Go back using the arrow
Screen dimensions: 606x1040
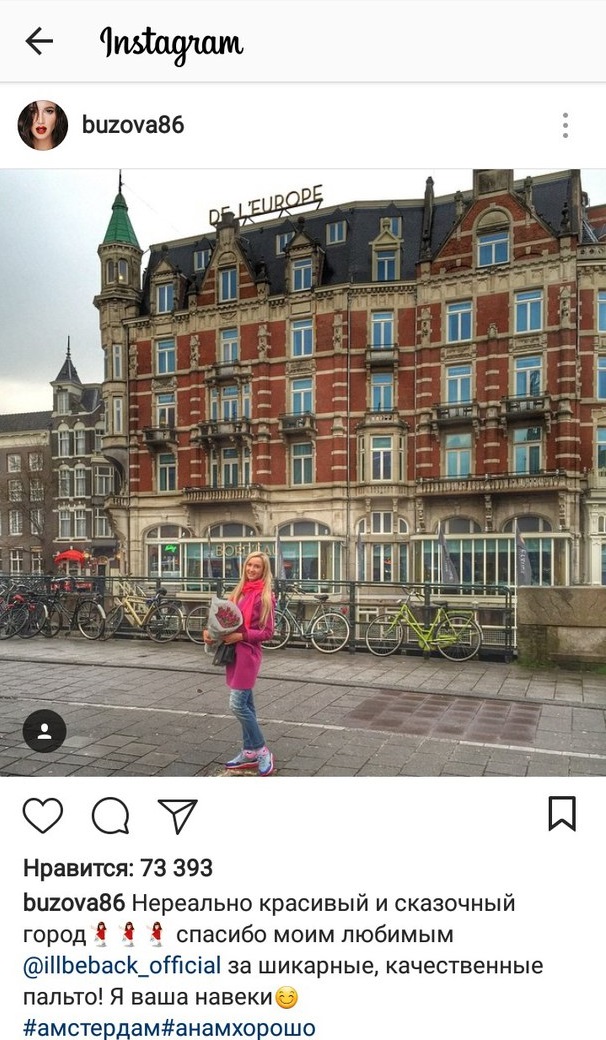click(x=39, y=41)
